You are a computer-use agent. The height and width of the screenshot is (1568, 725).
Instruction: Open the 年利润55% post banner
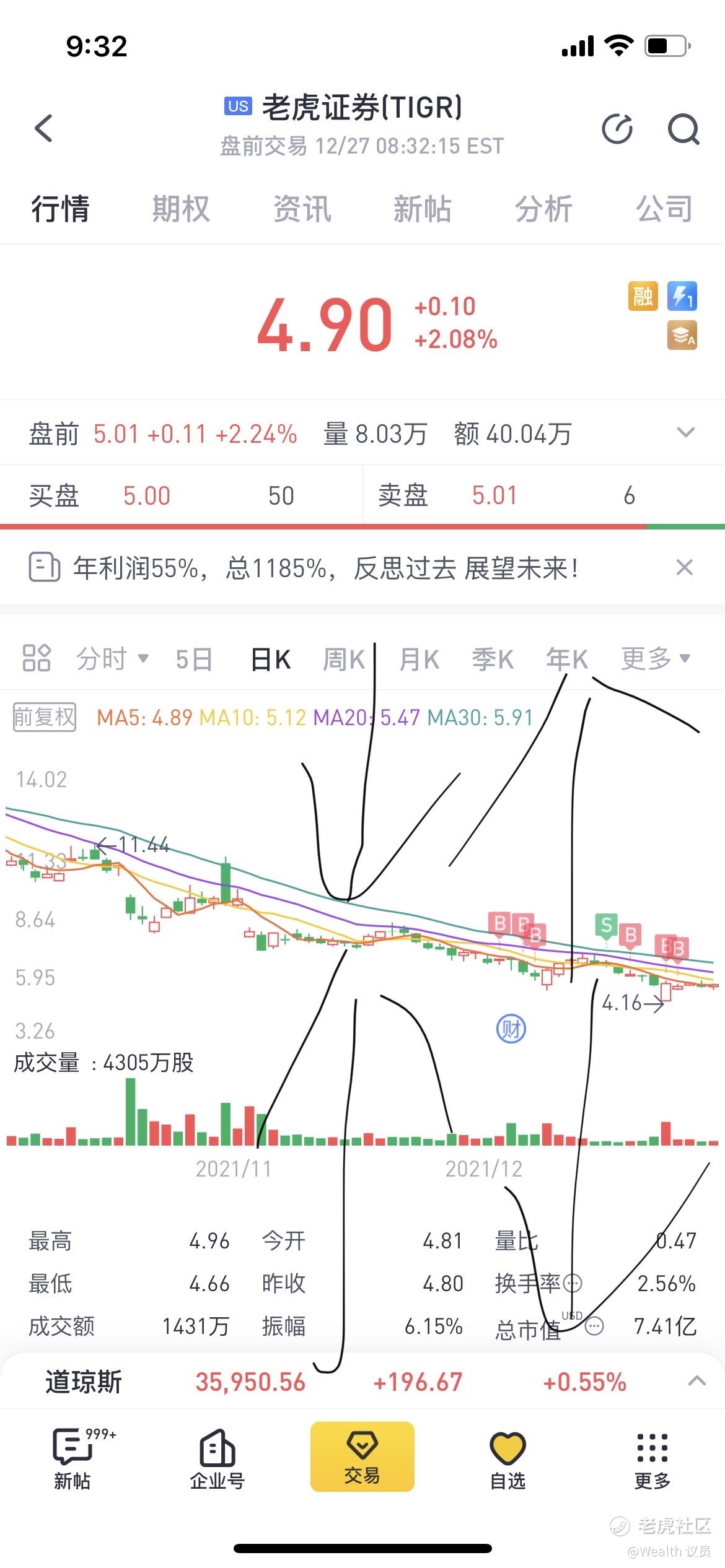[325, 567]
